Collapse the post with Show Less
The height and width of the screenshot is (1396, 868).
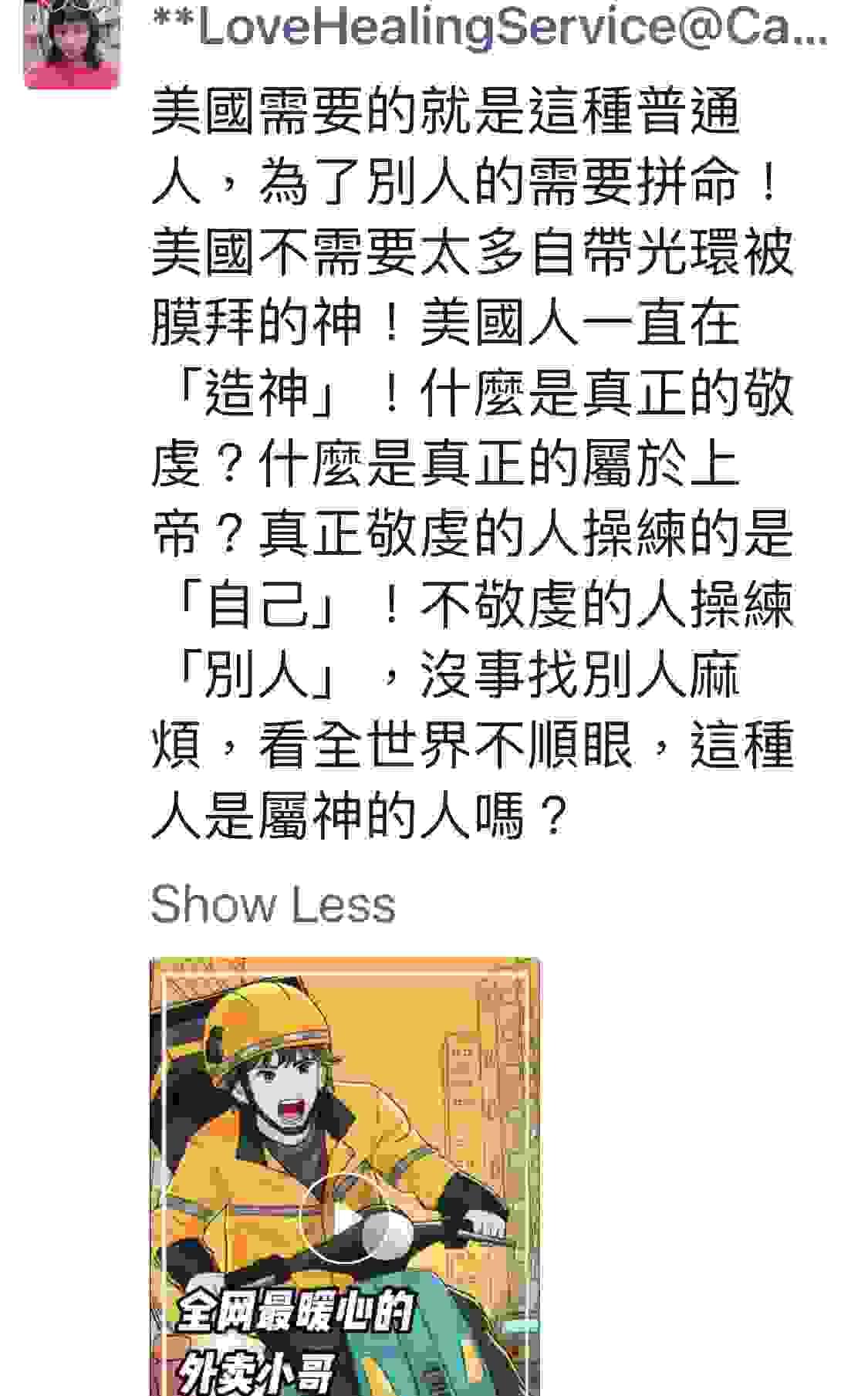(272, 904)
